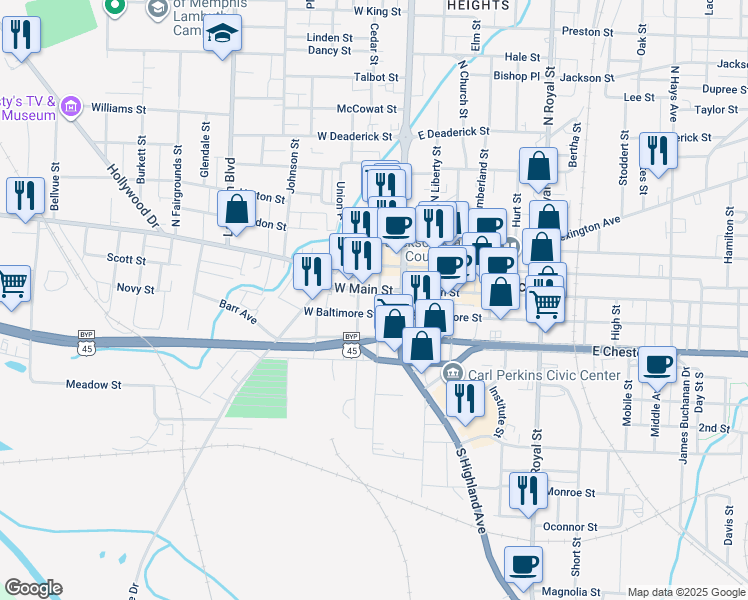Viewport: 748px width, 600px height.
Task: Open the graduation cap school marker
Action: [x=222, y=35]
